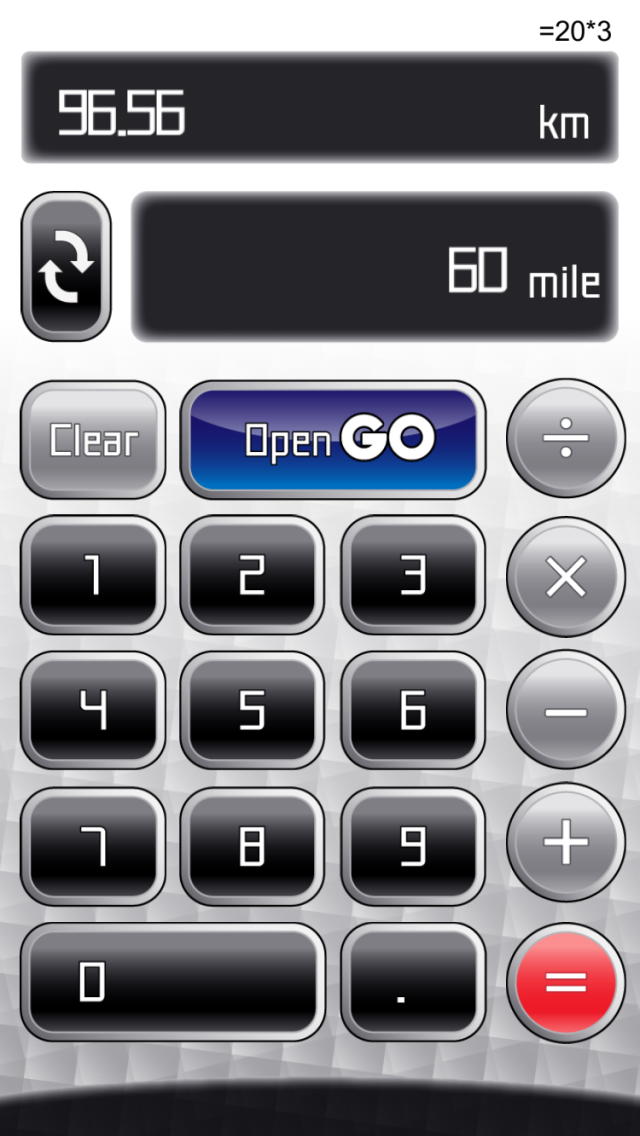Tap the Clear button
The height and width of the screenshot is (1136, 640).
93,440
